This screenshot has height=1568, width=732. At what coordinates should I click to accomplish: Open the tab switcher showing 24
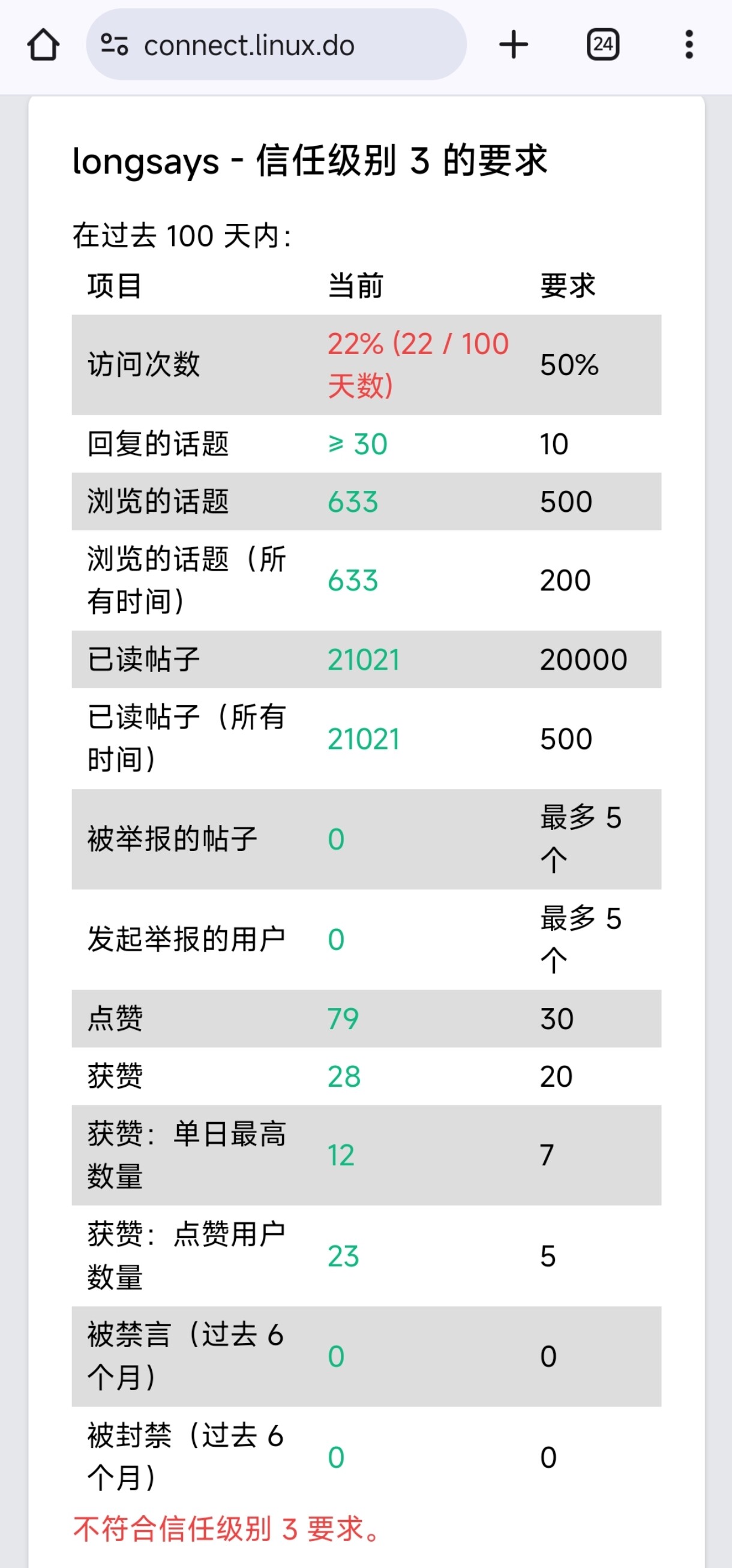pyautogui.click(x=602, y=44)
